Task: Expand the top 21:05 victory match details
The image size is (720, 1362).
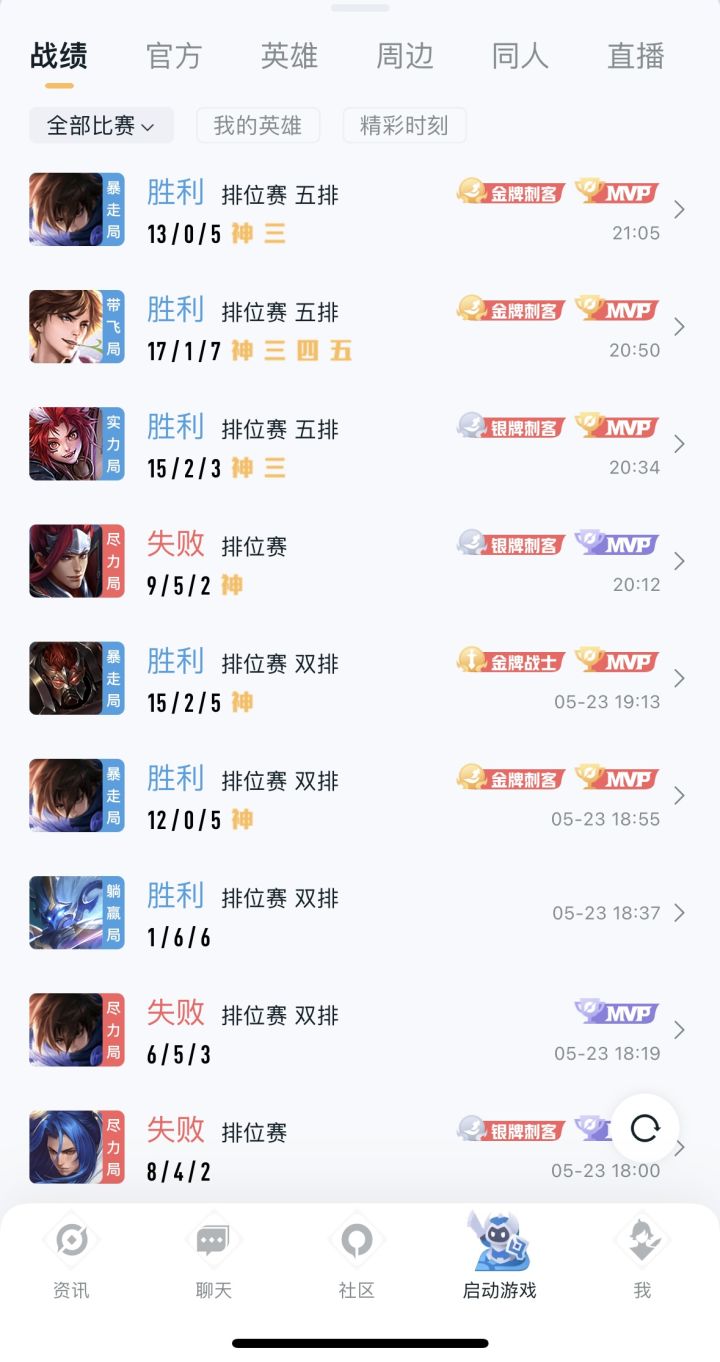Action: 680,210
